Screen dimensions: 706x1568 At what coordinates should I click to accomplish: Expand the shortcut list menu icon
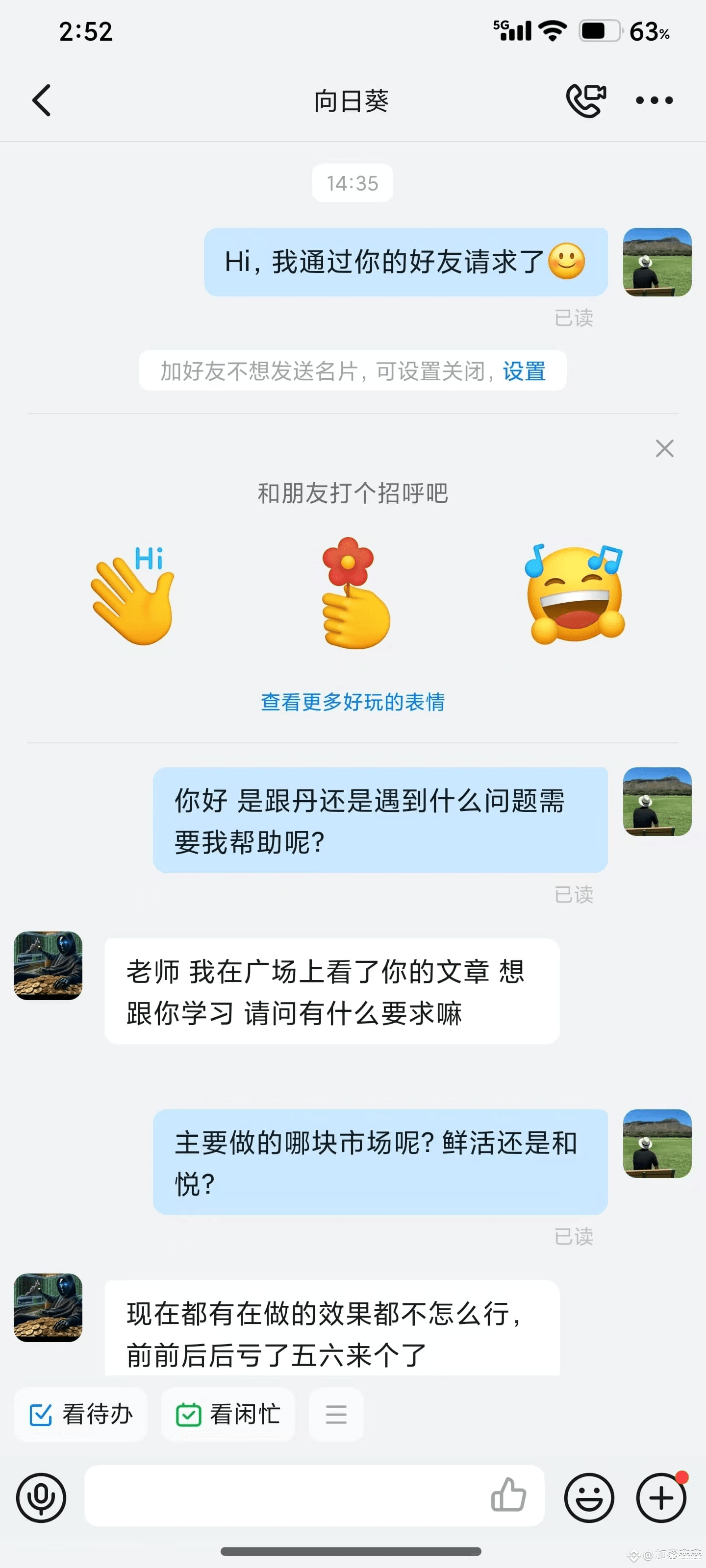pos(336,1414)
